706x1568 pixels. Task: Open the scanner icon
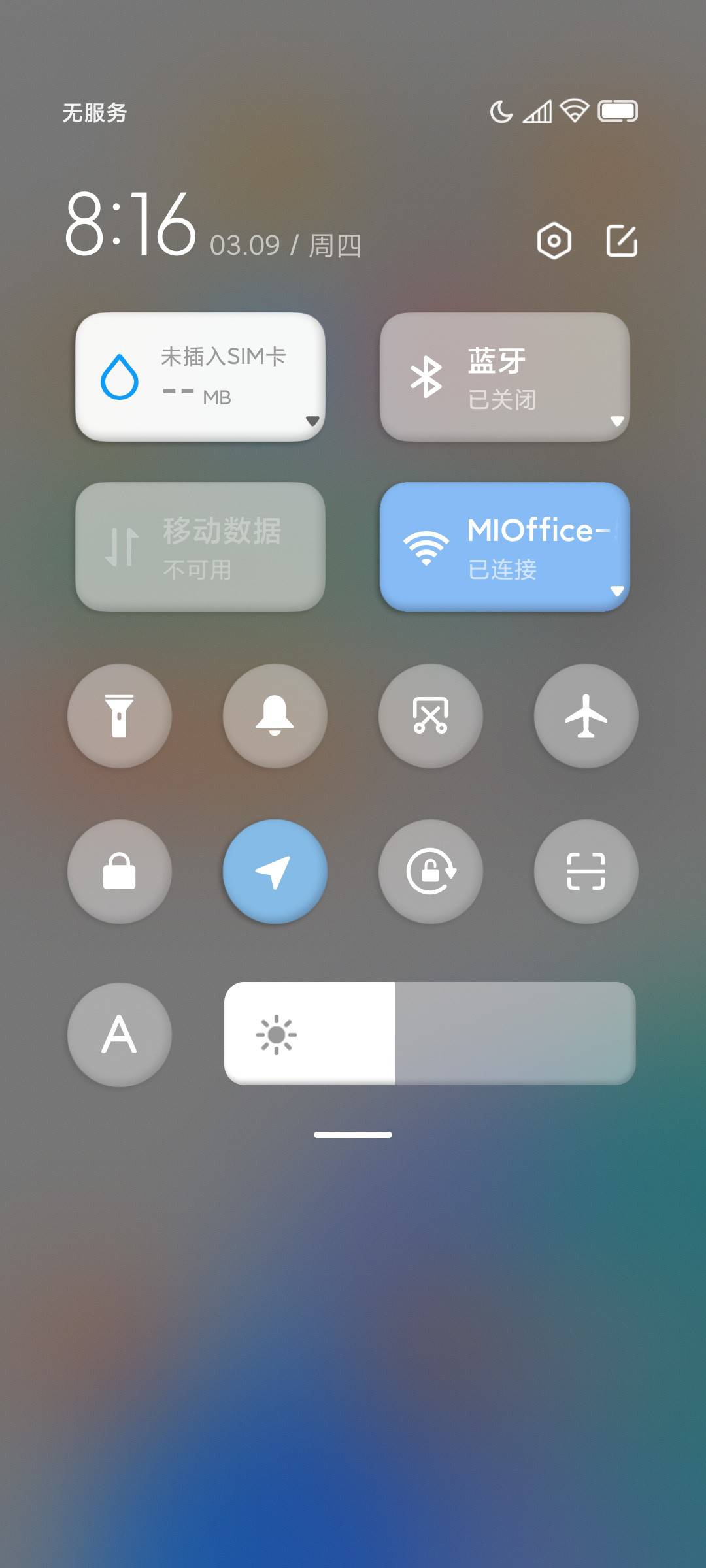click(586, 872)
